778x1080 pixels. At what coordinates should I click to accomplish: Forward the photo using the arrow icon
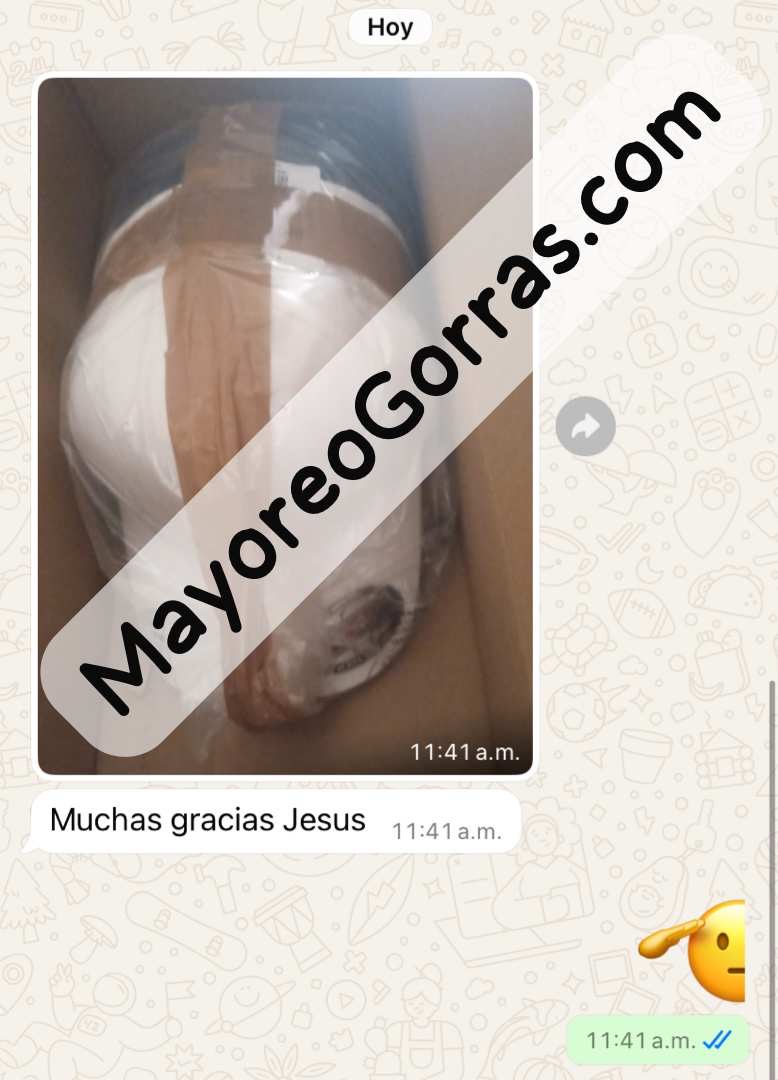click(x=585, y=426)
